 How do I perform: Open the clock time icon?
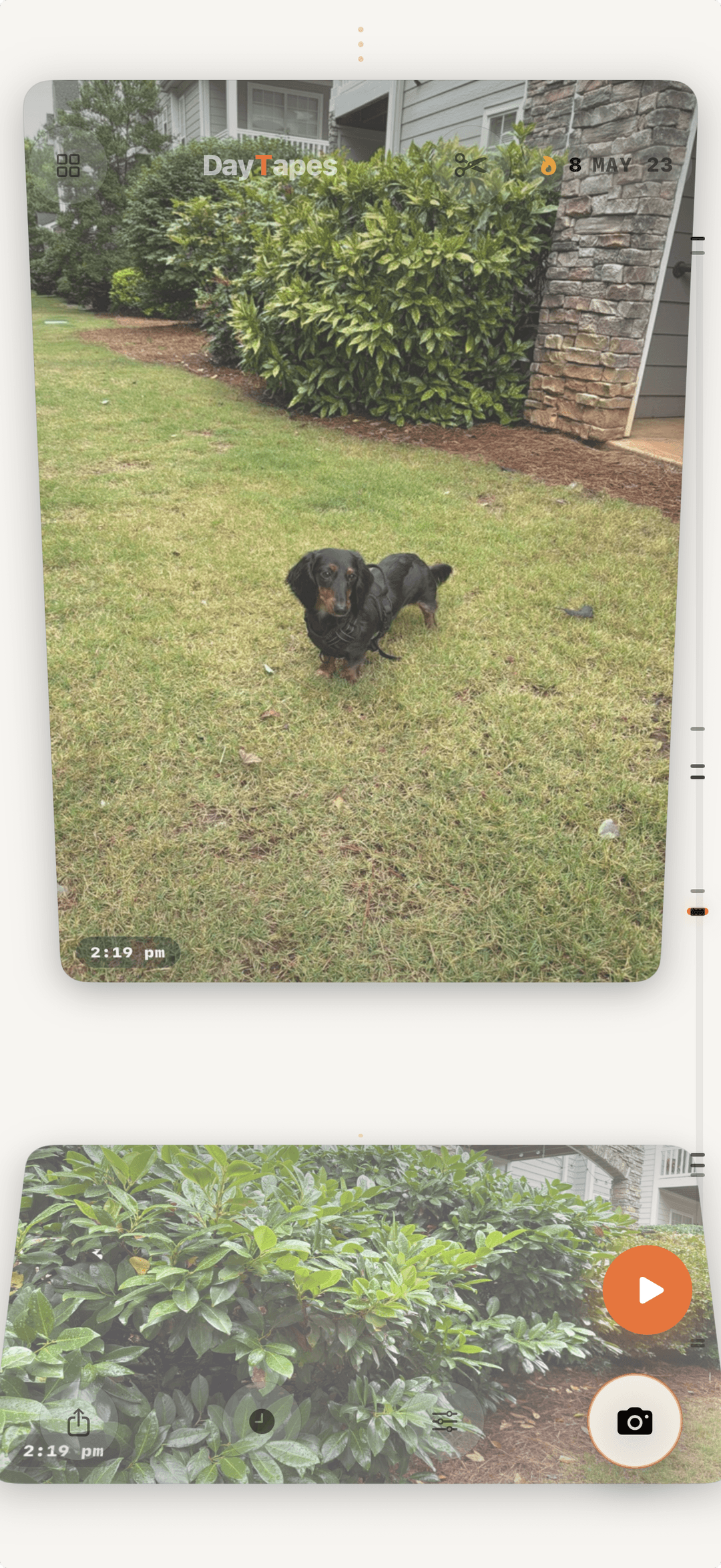(262, 1421)
